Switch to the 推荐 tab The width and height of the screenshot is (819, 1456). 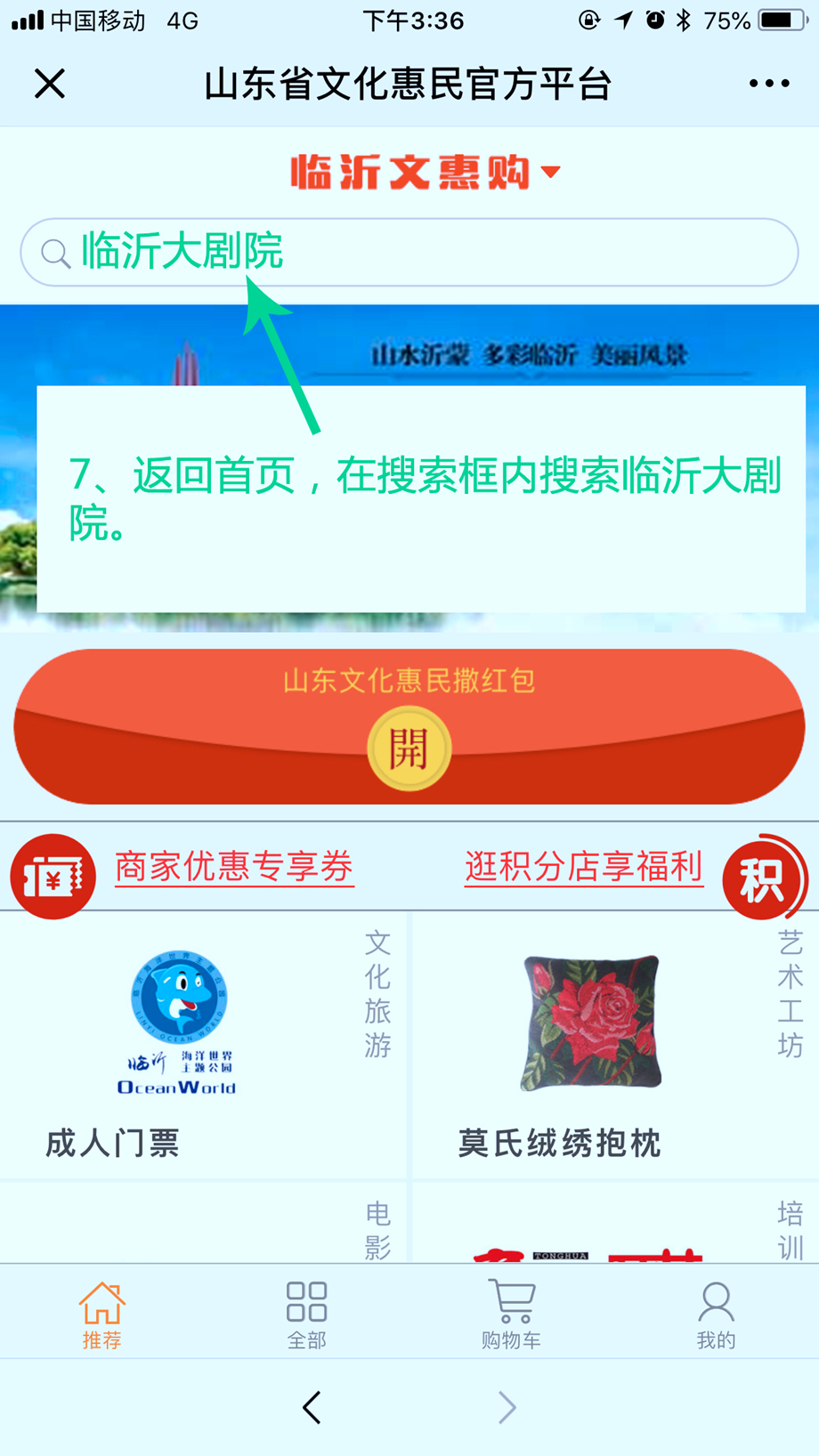[101, 1314]
